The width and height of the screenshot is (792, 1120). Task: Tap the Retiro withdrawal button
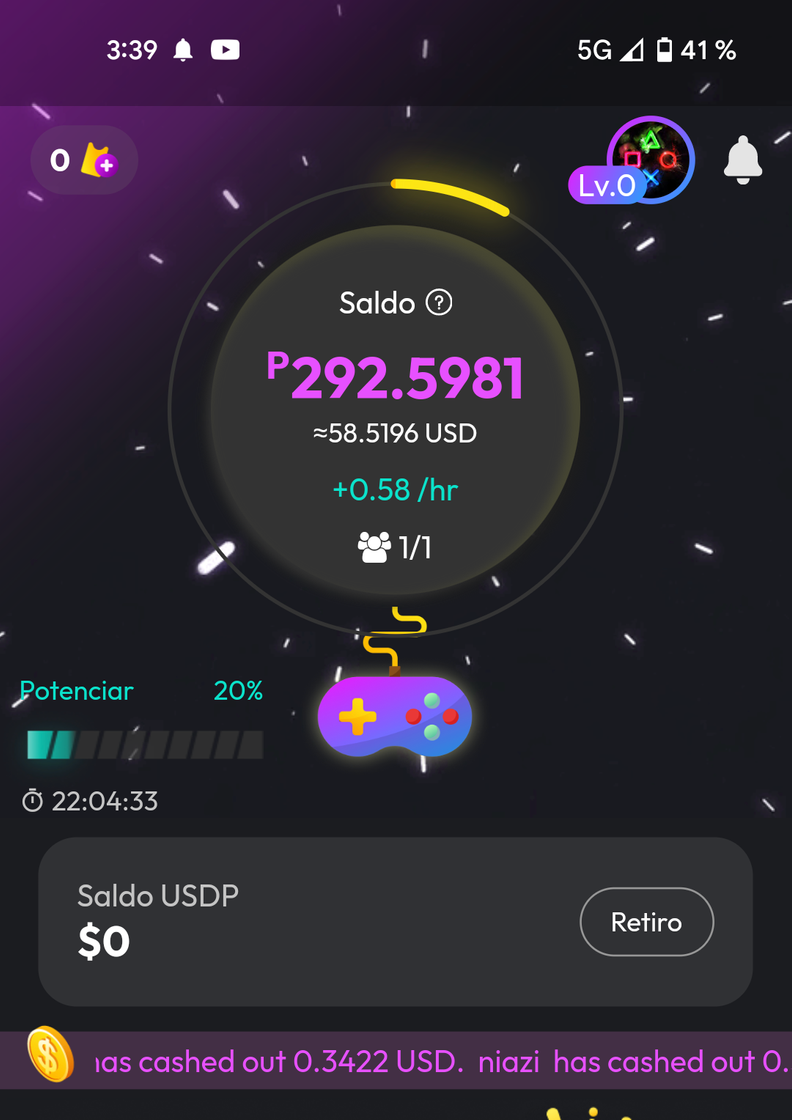(646, 922)
